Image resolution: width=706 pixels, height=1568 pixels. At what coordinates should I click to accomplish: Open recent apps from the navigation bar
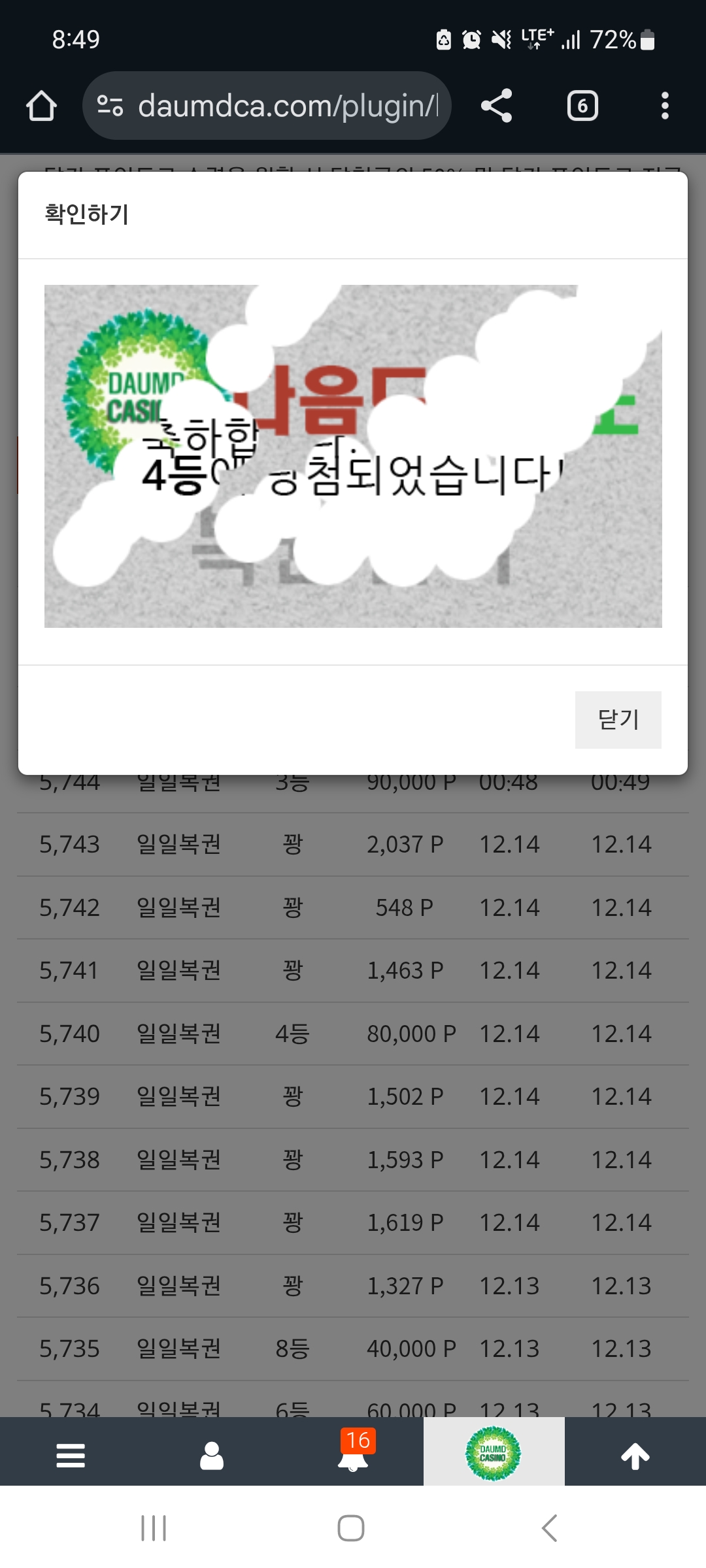pos(154,1528)
